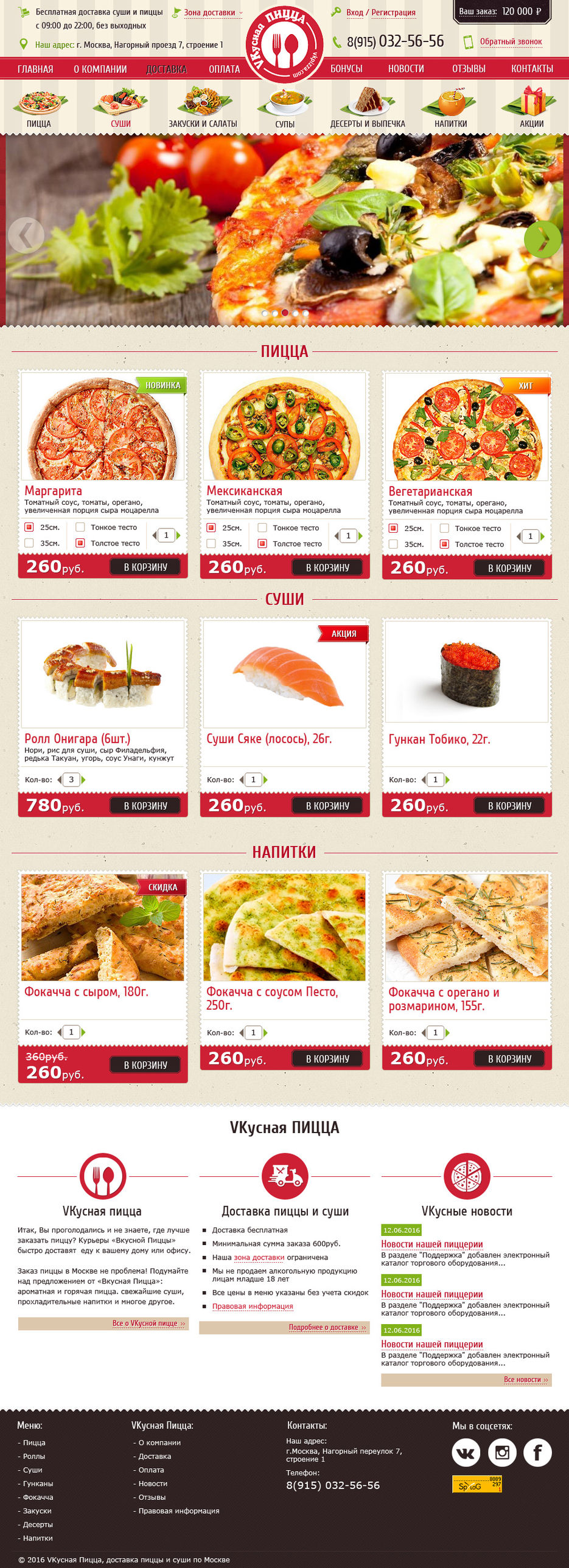The height and width of the screenshot is (1568, 569).
Task: Go to the ОТЗЫВЫ page
Action: coord(468,69)
